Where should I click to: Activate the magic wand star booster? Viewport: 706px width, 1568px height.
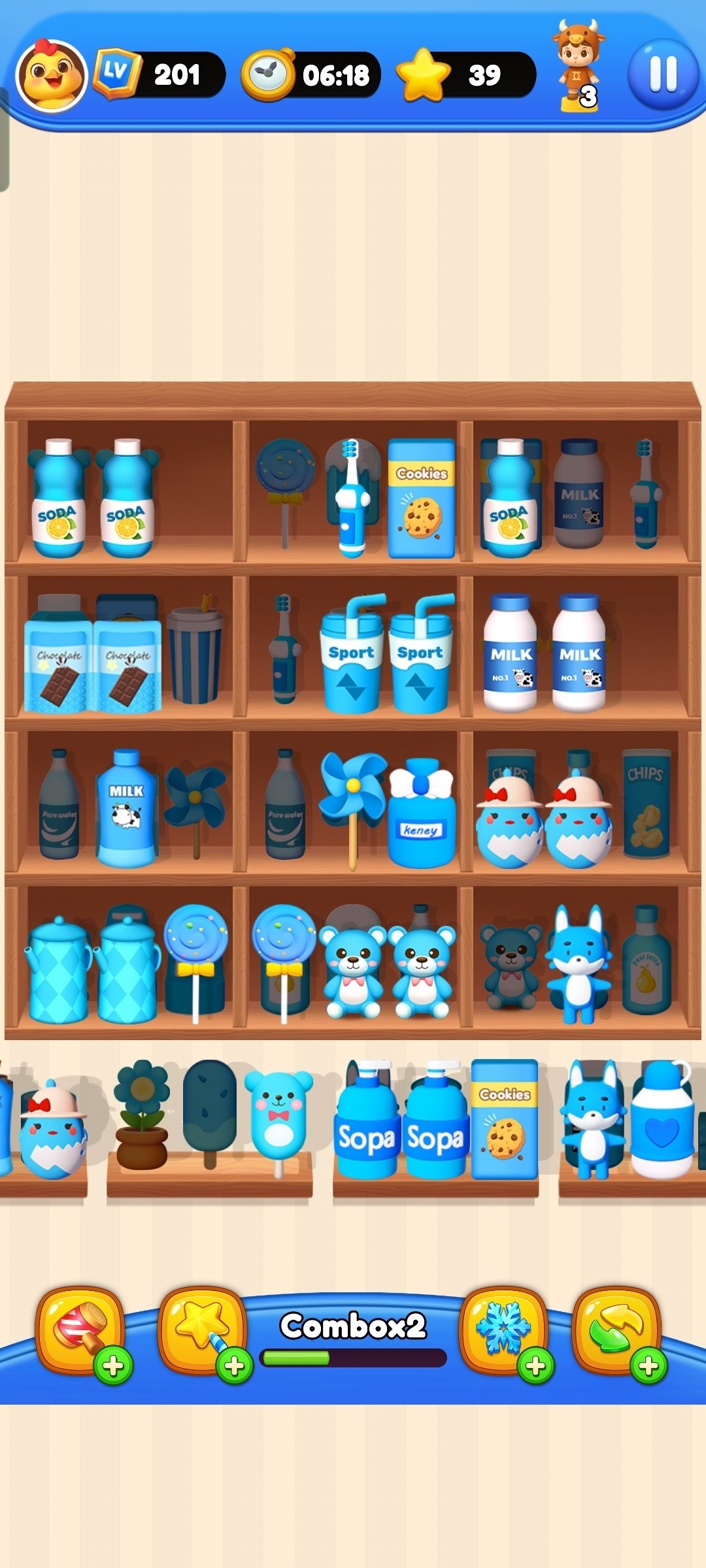coord(202,1329)
